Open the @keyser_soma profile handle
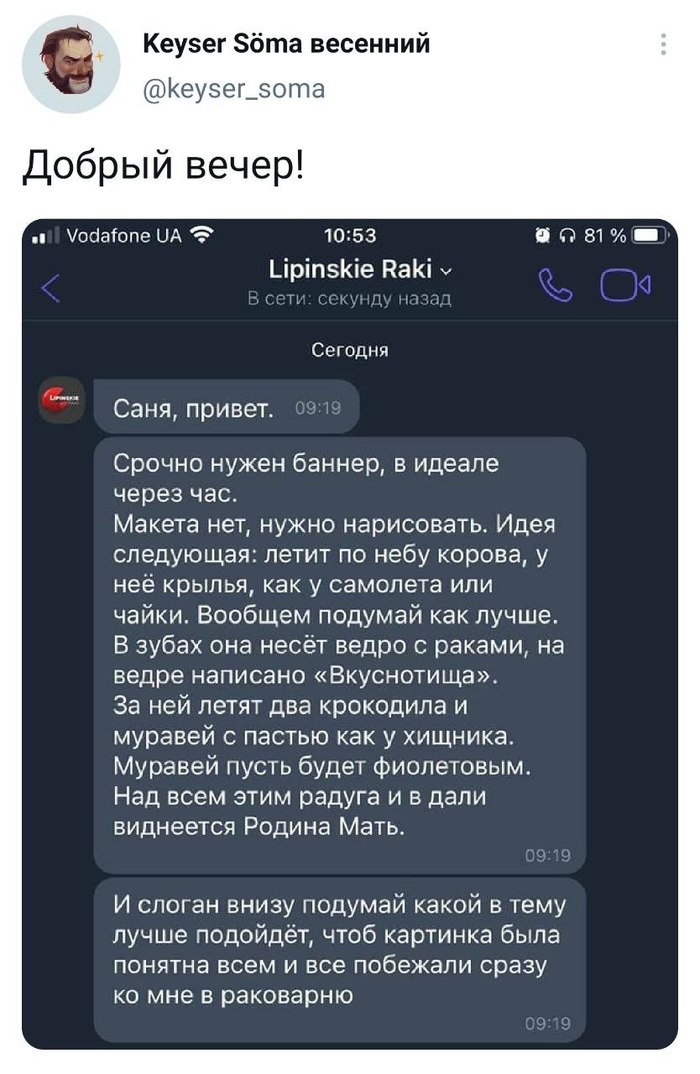 (235, 88)
